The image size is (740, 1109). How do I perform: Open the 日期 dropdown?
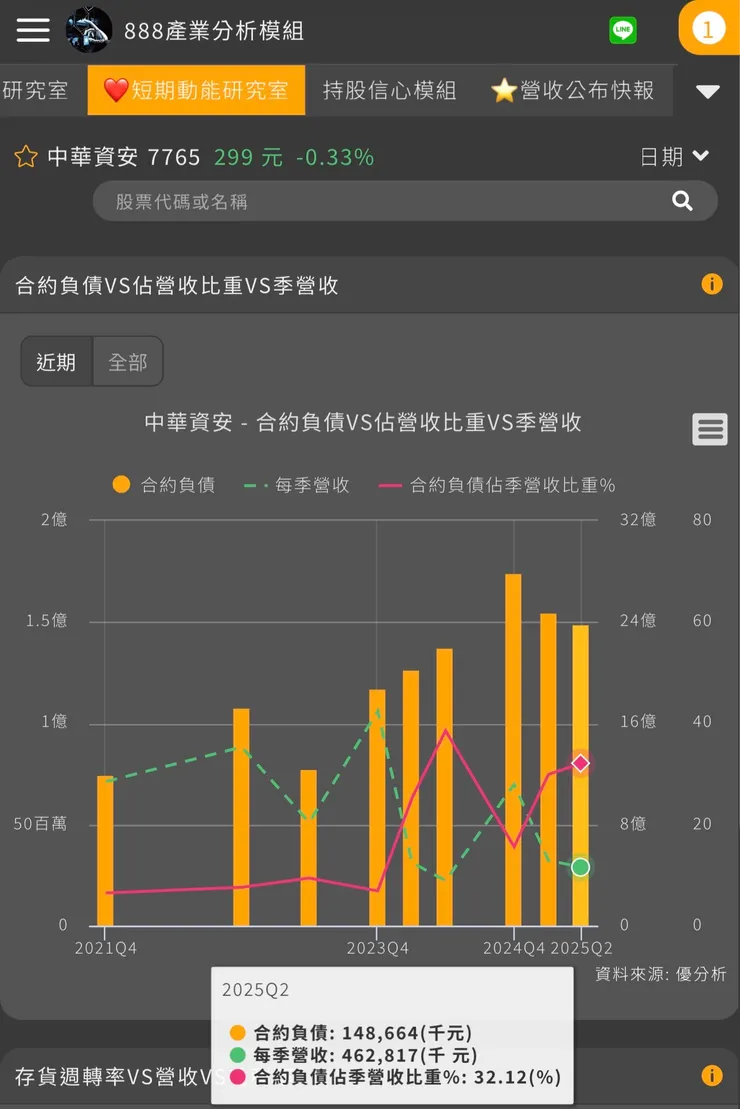click(x=671, y=156)
